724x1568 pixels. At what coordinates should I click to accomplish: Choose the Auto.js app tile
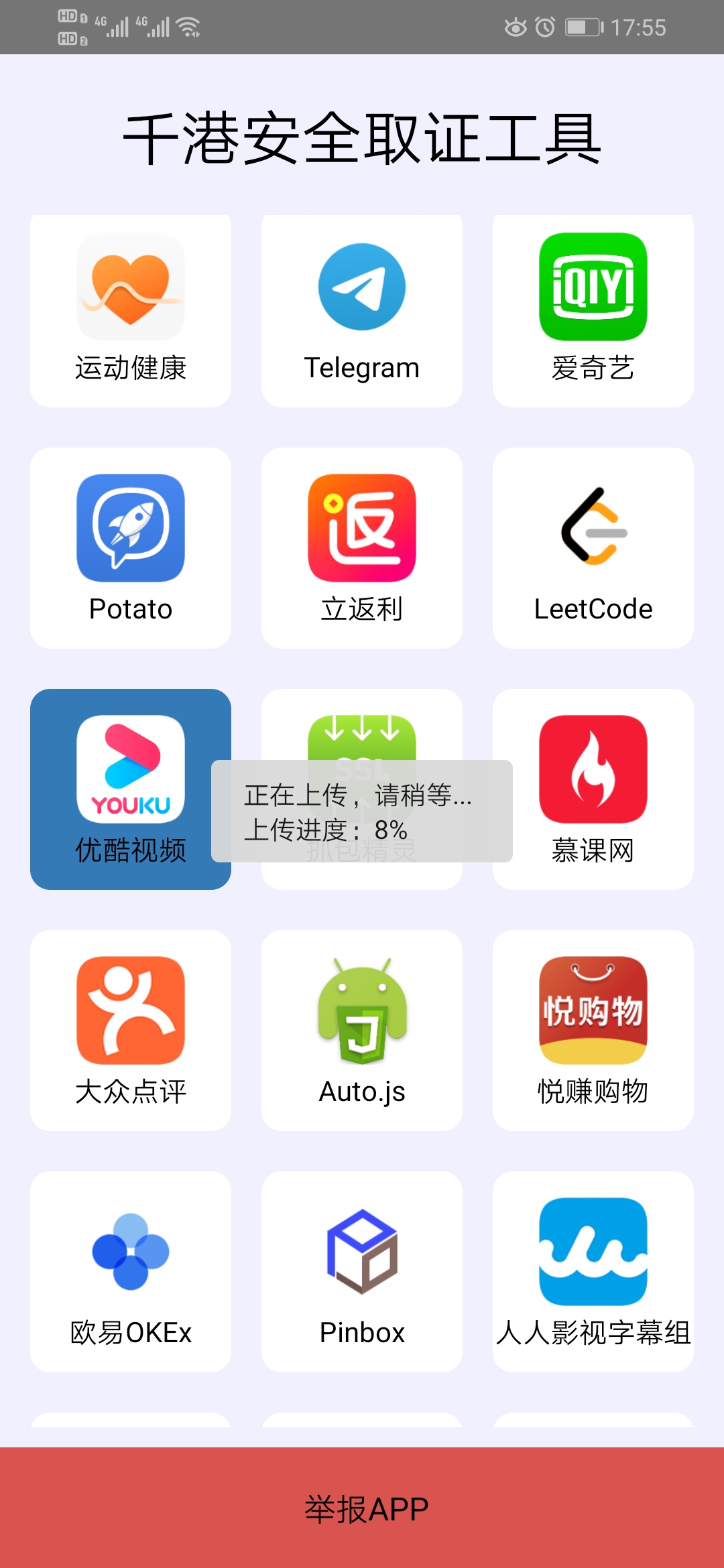point(362,1030)
